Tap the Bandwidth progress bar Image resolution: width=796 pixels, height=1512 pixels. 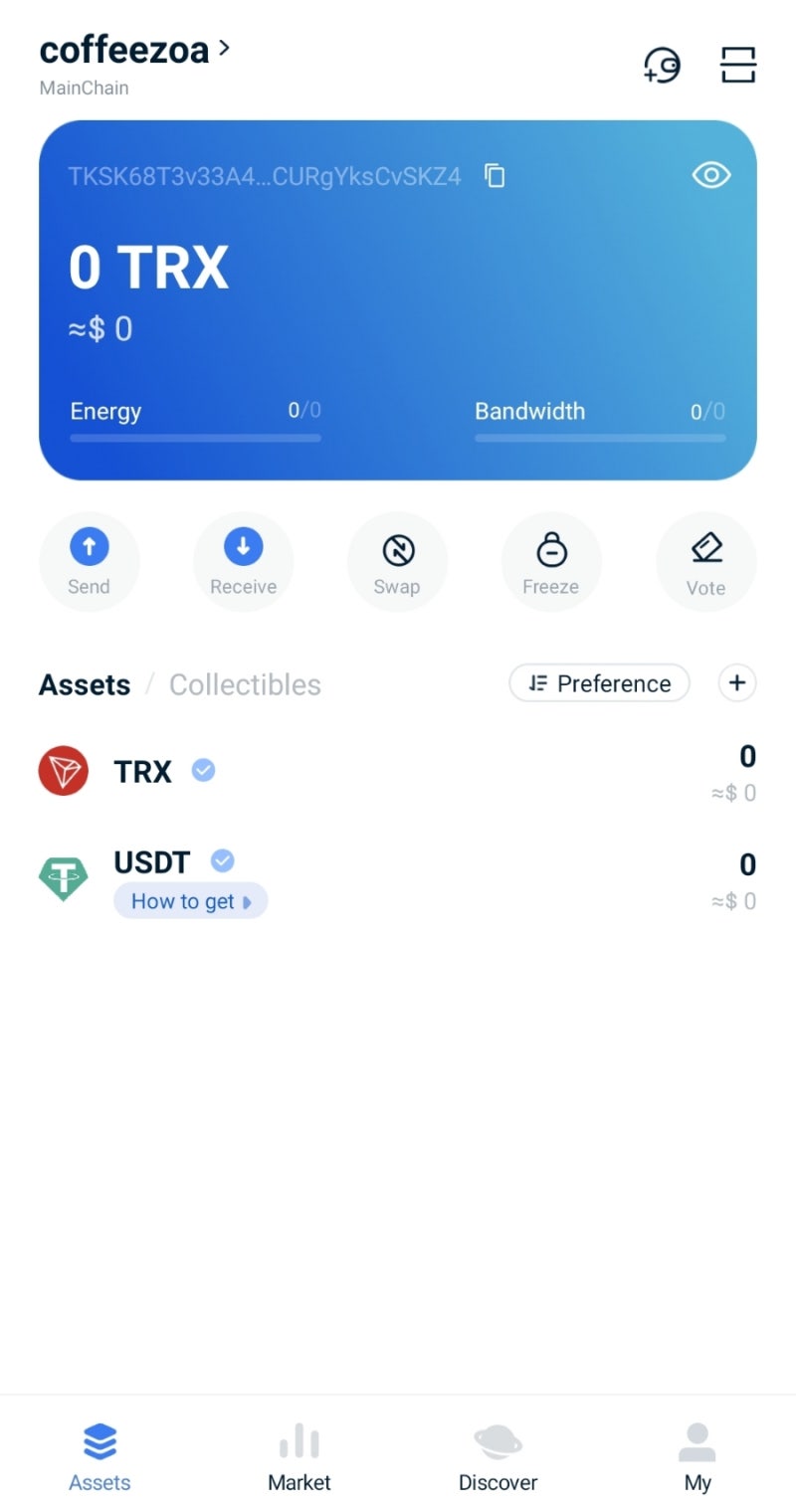(x=599, y=438)
